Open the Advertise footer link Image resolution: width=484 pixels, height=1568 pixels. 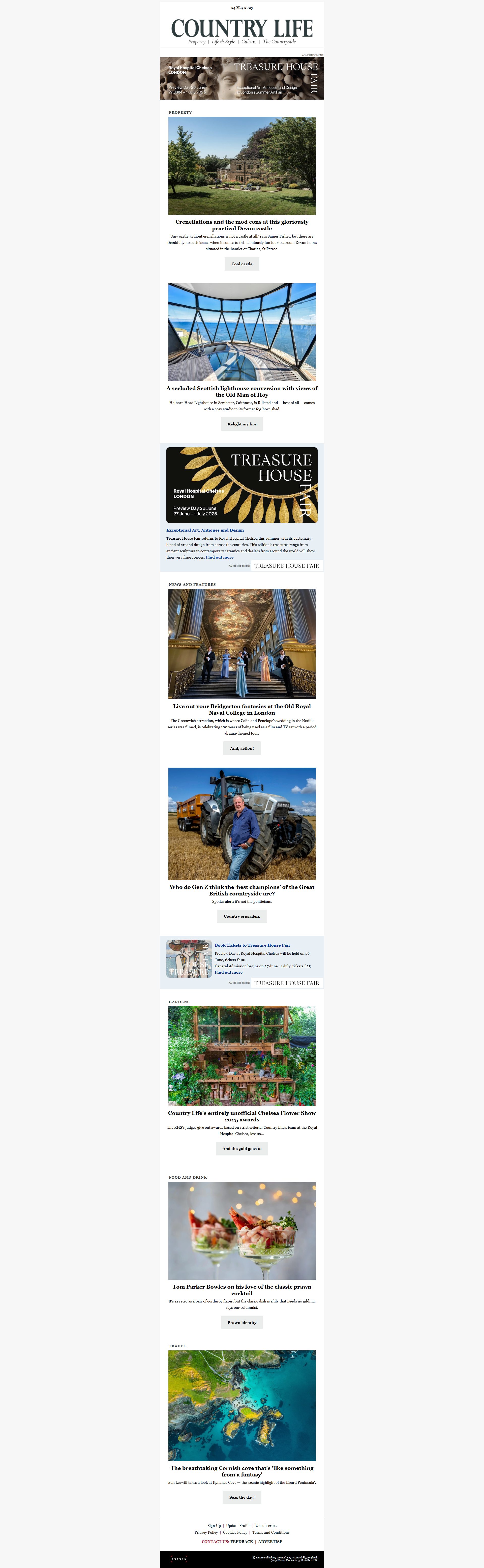pos(270,1542)
